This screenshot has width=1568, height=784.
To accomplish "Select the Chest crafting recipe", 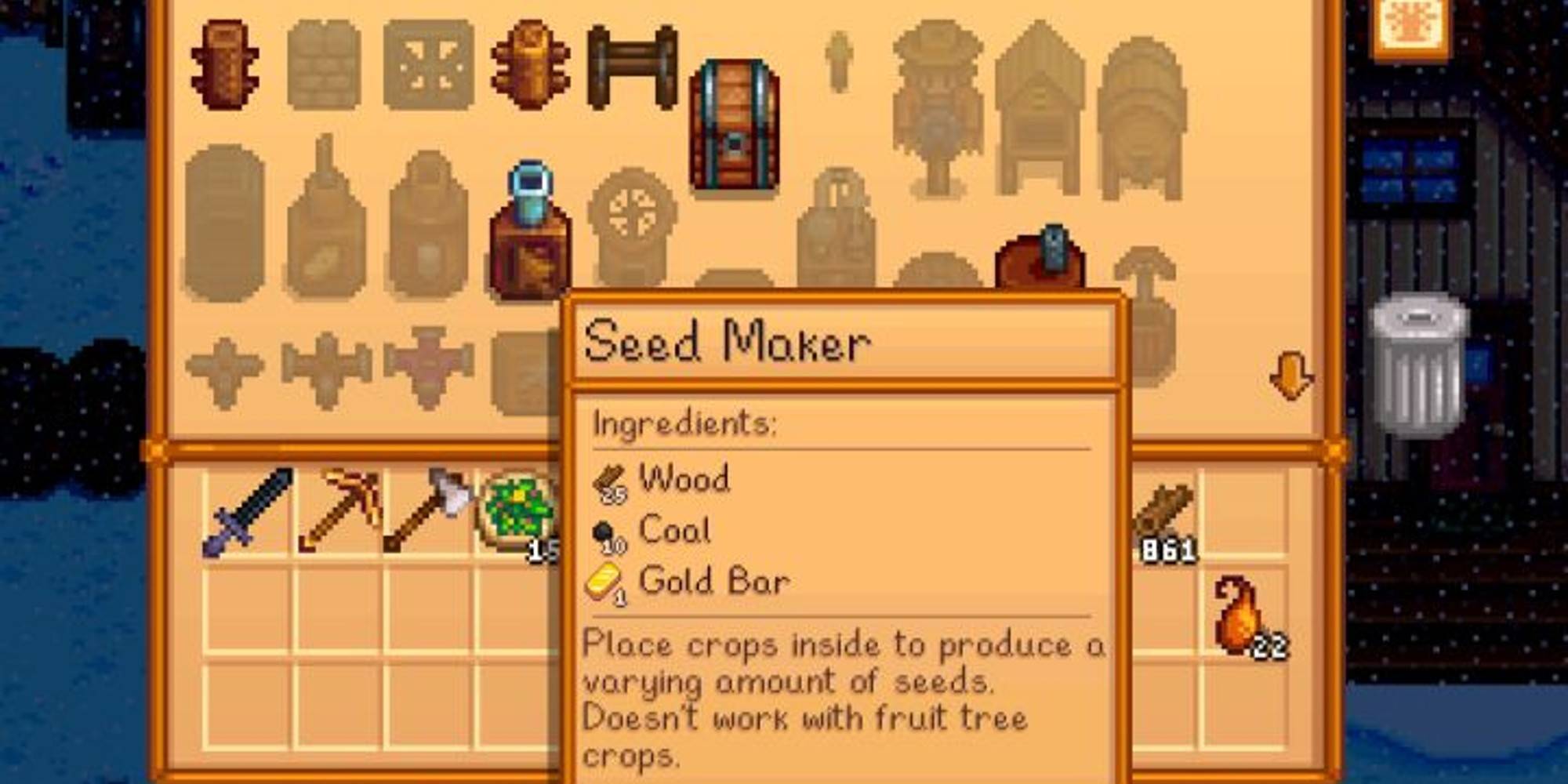I will tap(734, 125).
